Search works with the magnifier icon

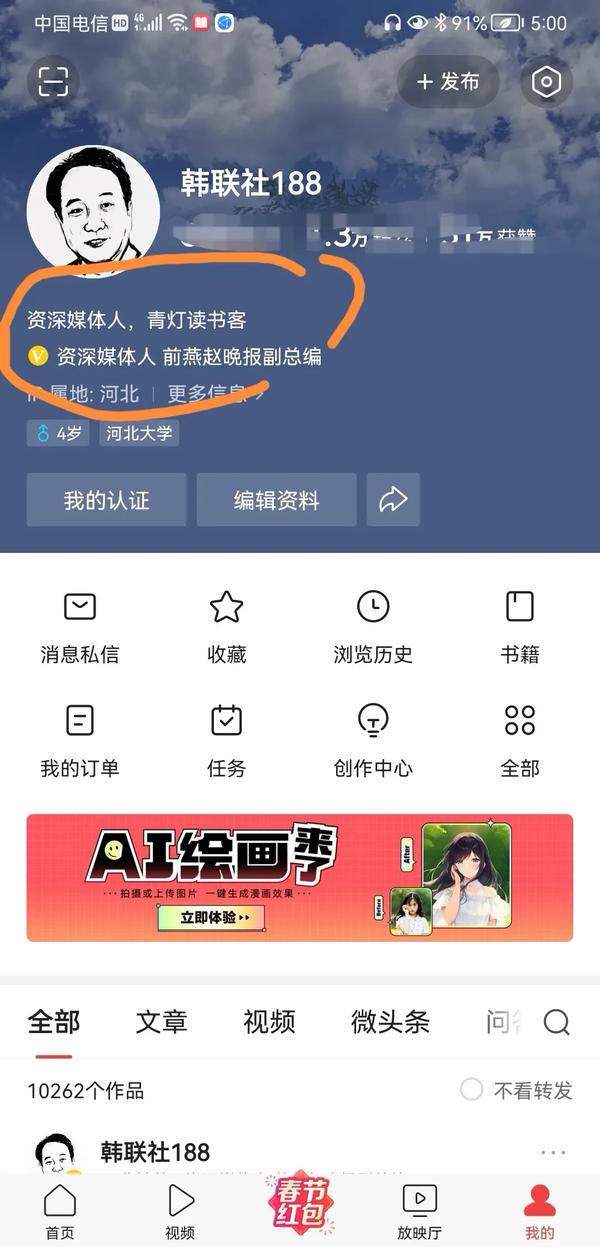557,1021
